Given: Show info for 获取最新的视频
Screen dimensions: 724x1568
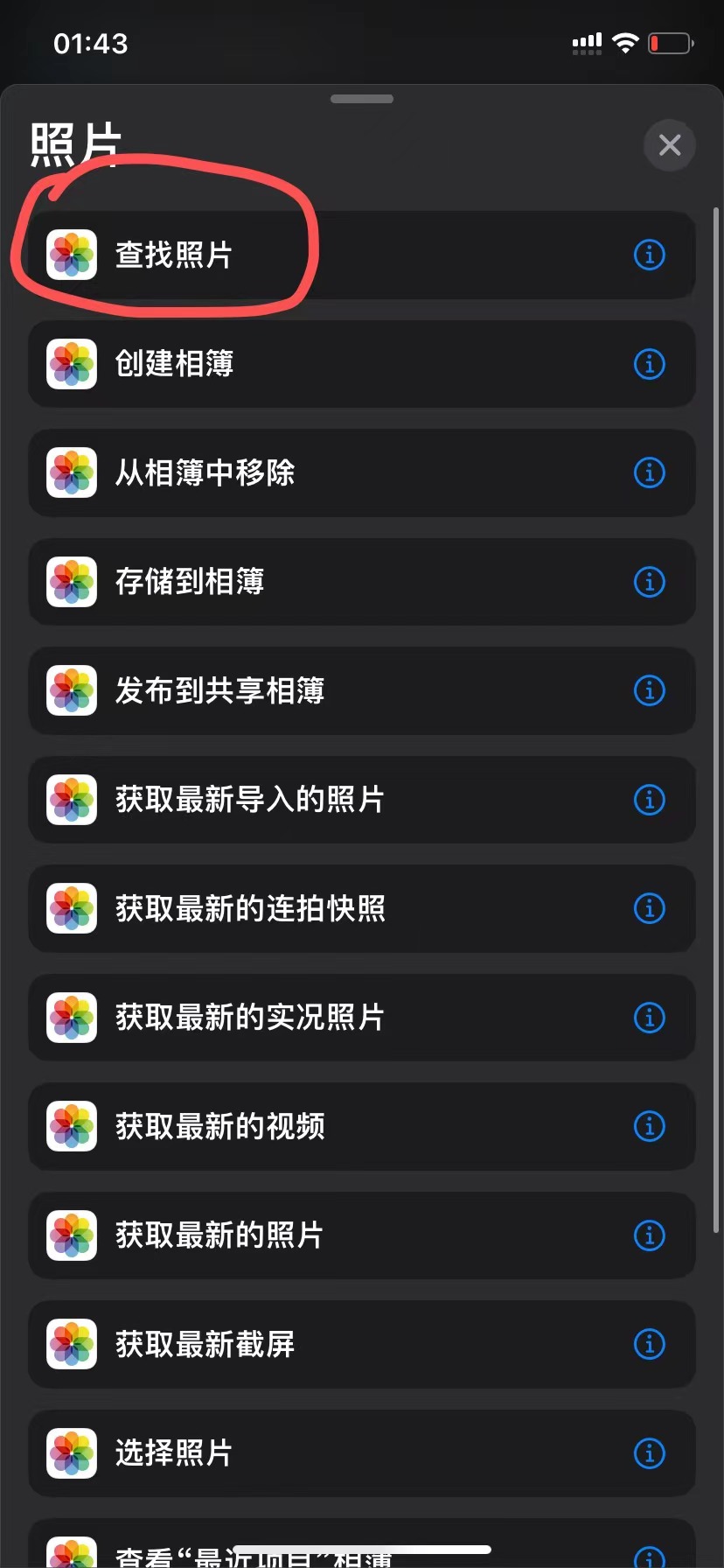Looking at the screenshot, I should click(649, 1127).
